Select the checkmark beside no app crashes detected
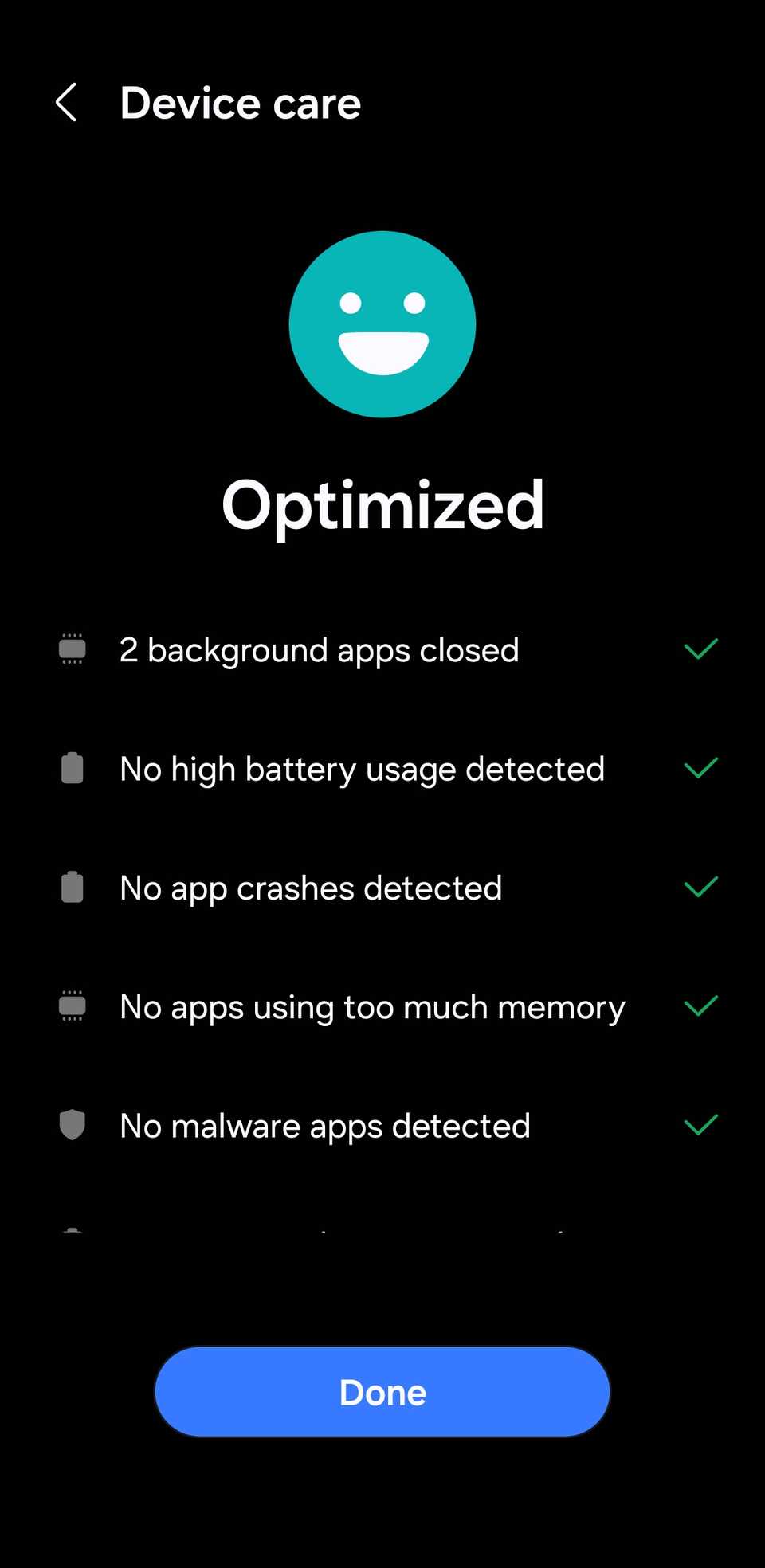765x1568 pixels. [x=700, y=887]
